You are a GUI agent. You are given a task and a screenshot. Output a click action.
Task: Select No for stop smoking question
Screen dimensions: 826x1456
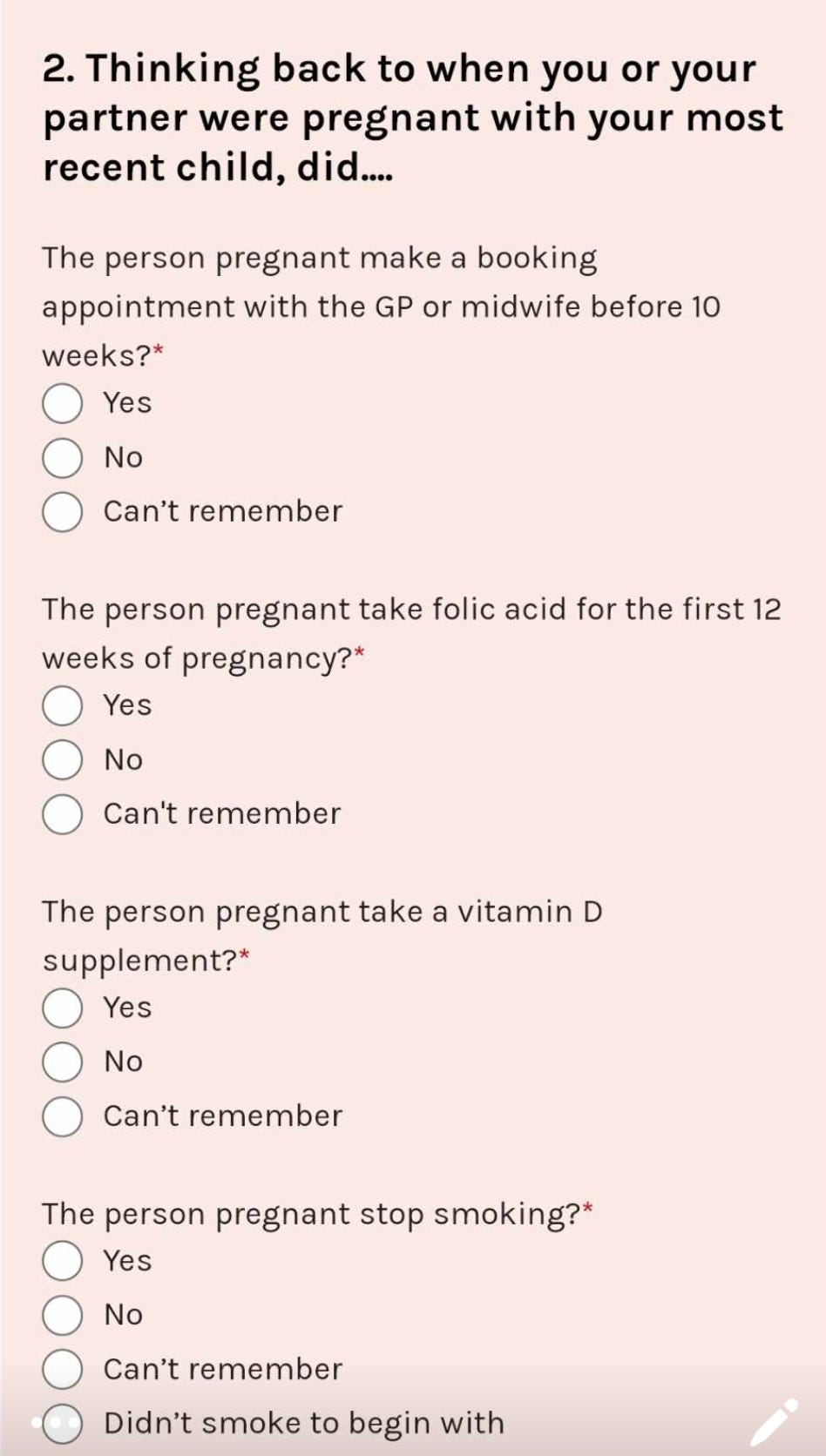pos(63,1316)
